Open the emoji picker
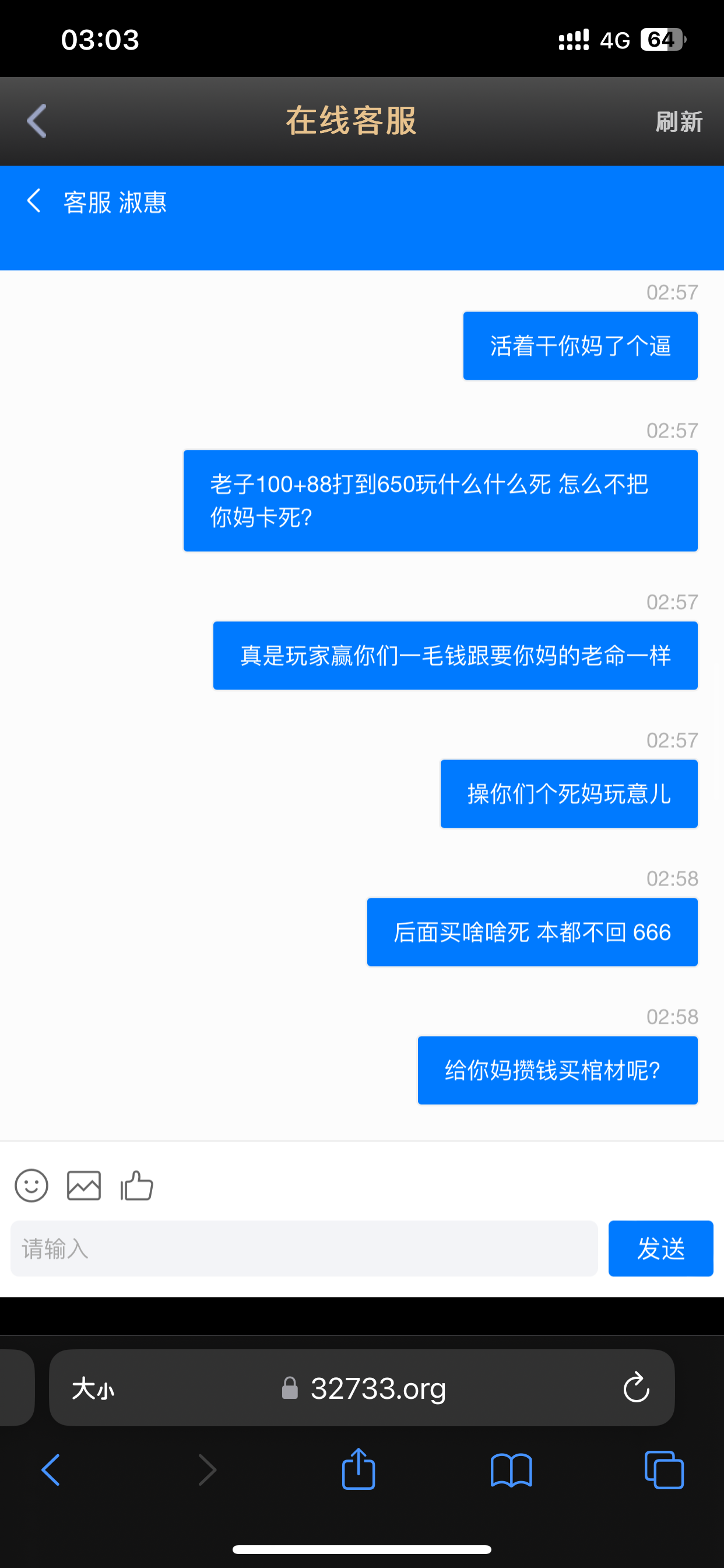 tap(31, 1186)
